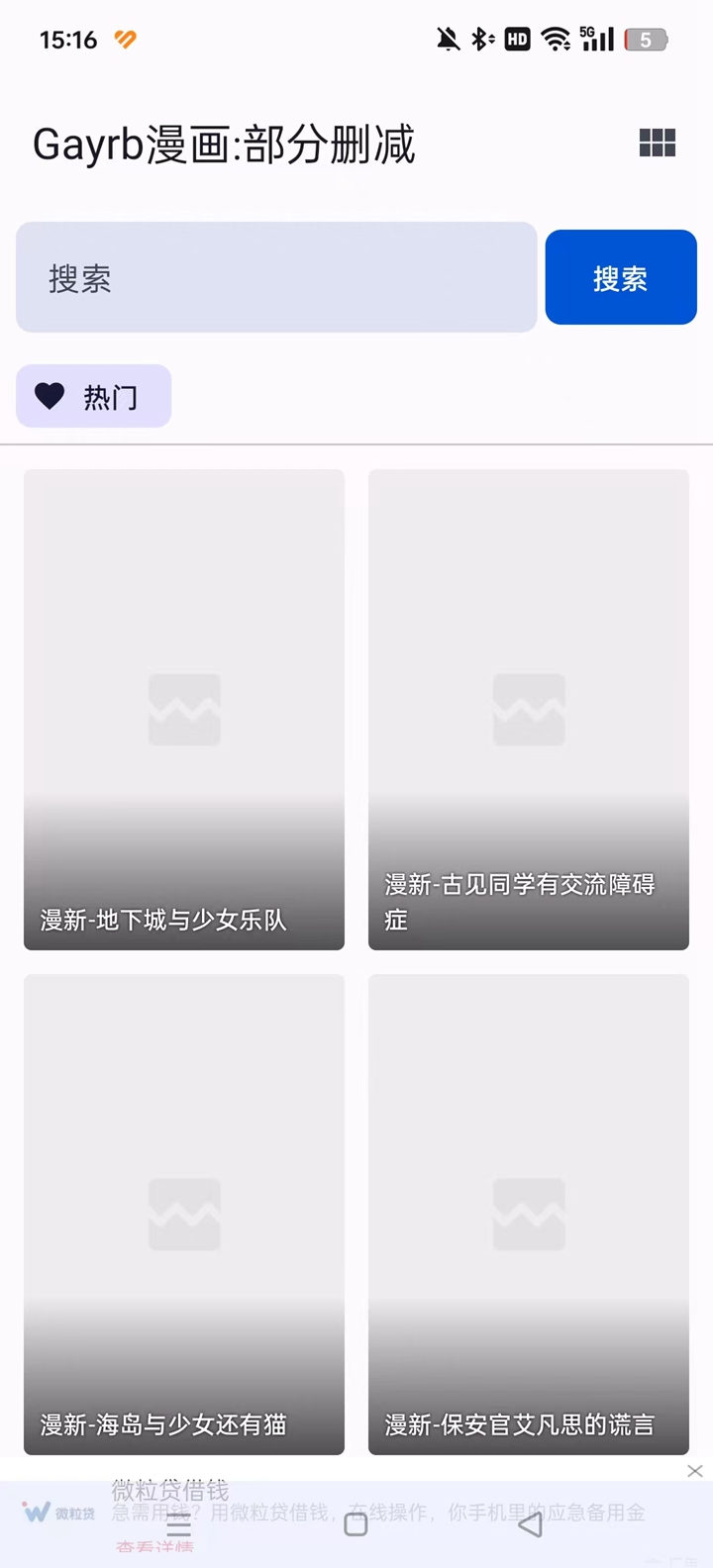Tap the HD indicator in the status bar

(x=516, y=39)
